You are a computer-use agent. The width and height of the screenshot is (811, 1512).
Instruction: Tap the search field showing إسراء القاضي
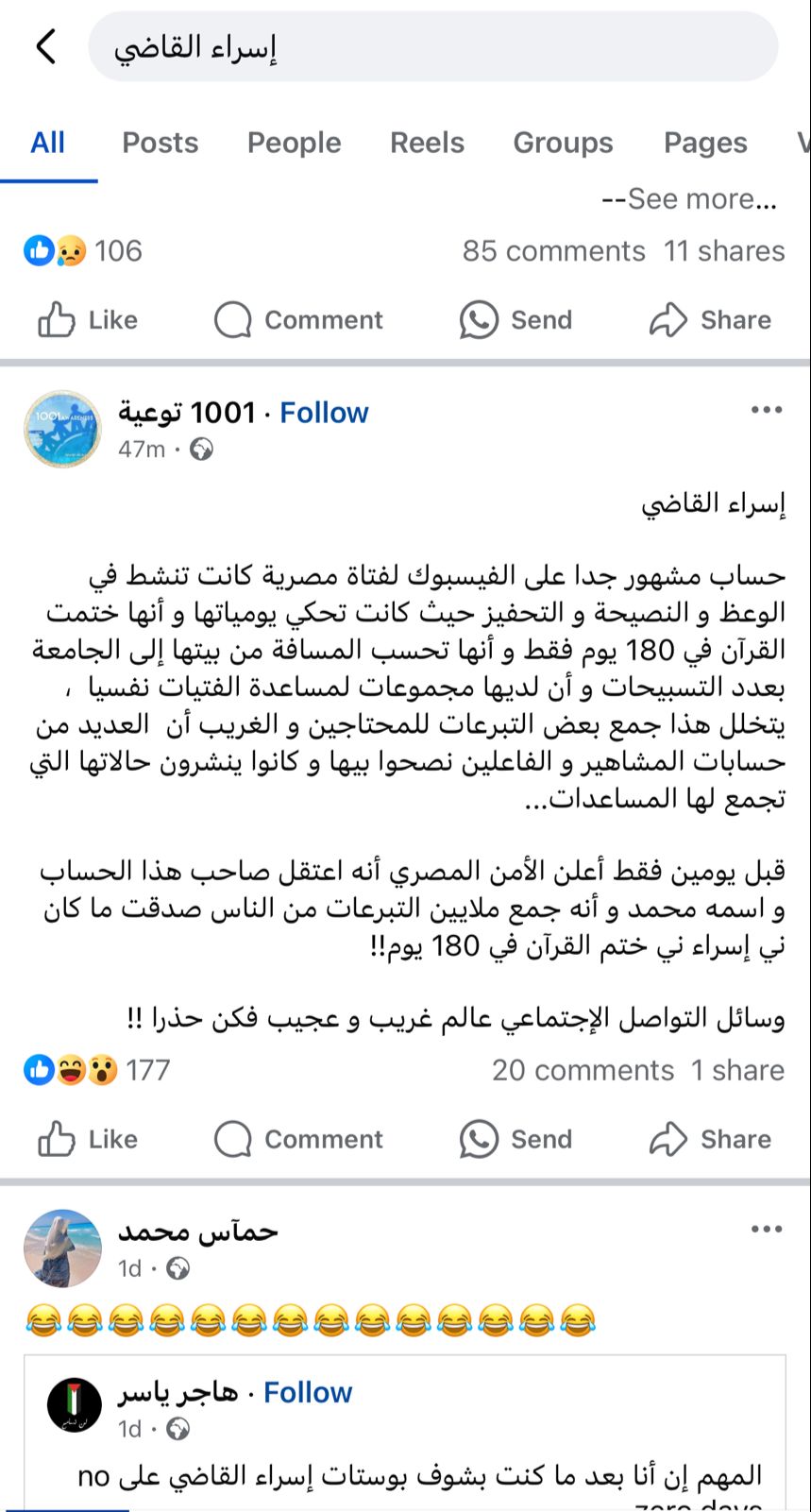pyautogui.click(x=432, y=47)
